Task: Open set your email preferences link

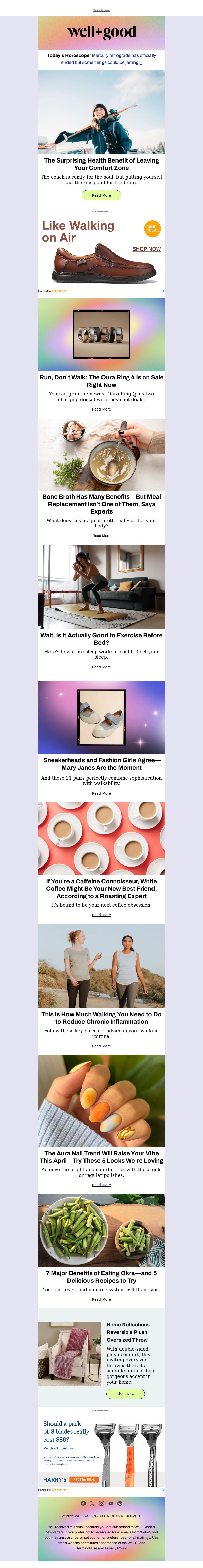Action: coord(105,1537)
